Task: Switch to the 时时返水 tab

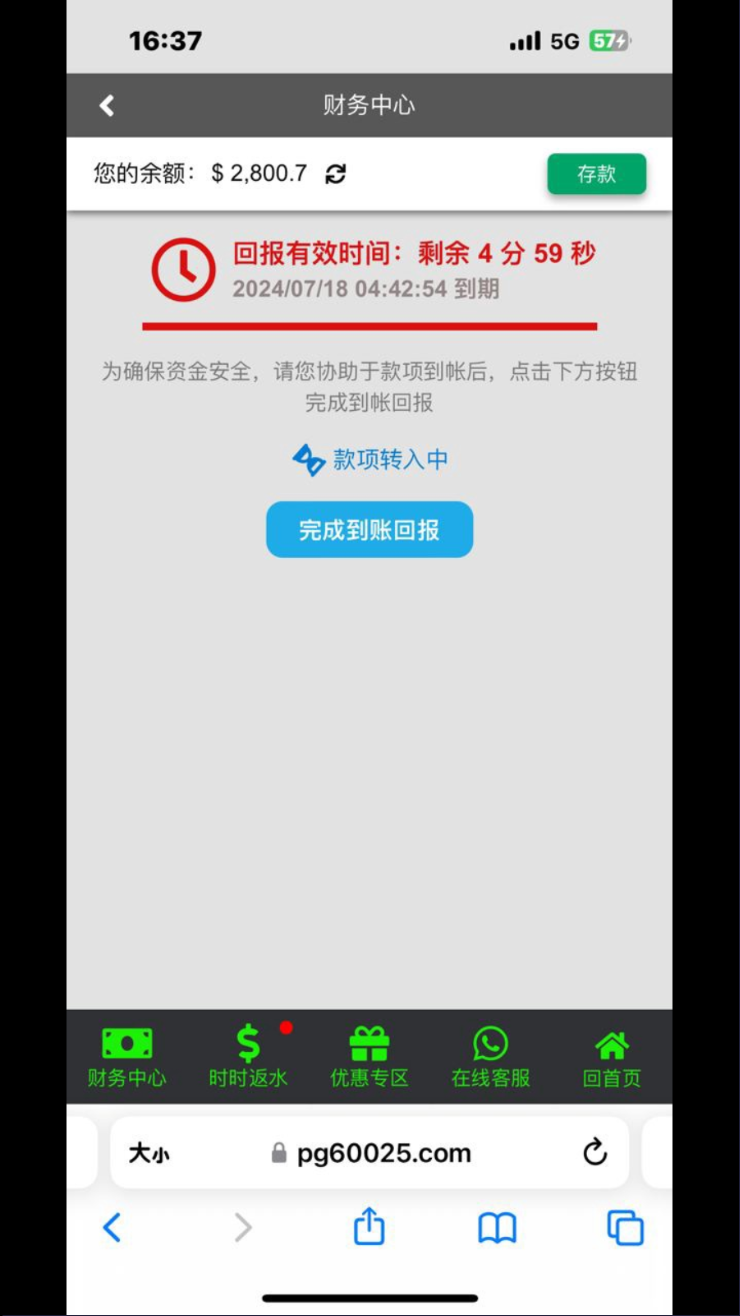Action: pos(248,1058)
